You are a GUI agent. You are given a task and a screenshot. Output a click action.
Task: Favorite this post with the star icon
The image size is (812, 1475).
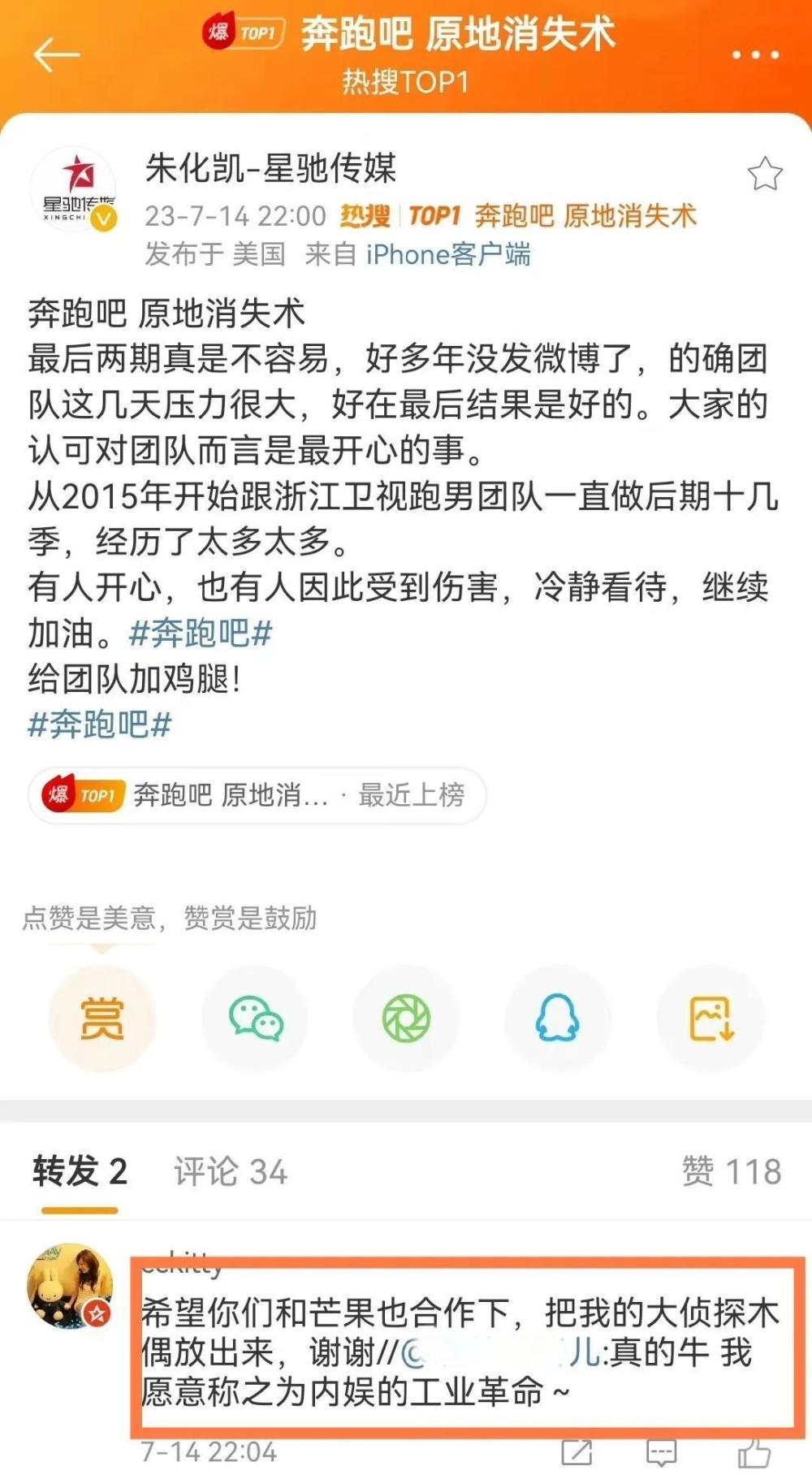[764, 174]
